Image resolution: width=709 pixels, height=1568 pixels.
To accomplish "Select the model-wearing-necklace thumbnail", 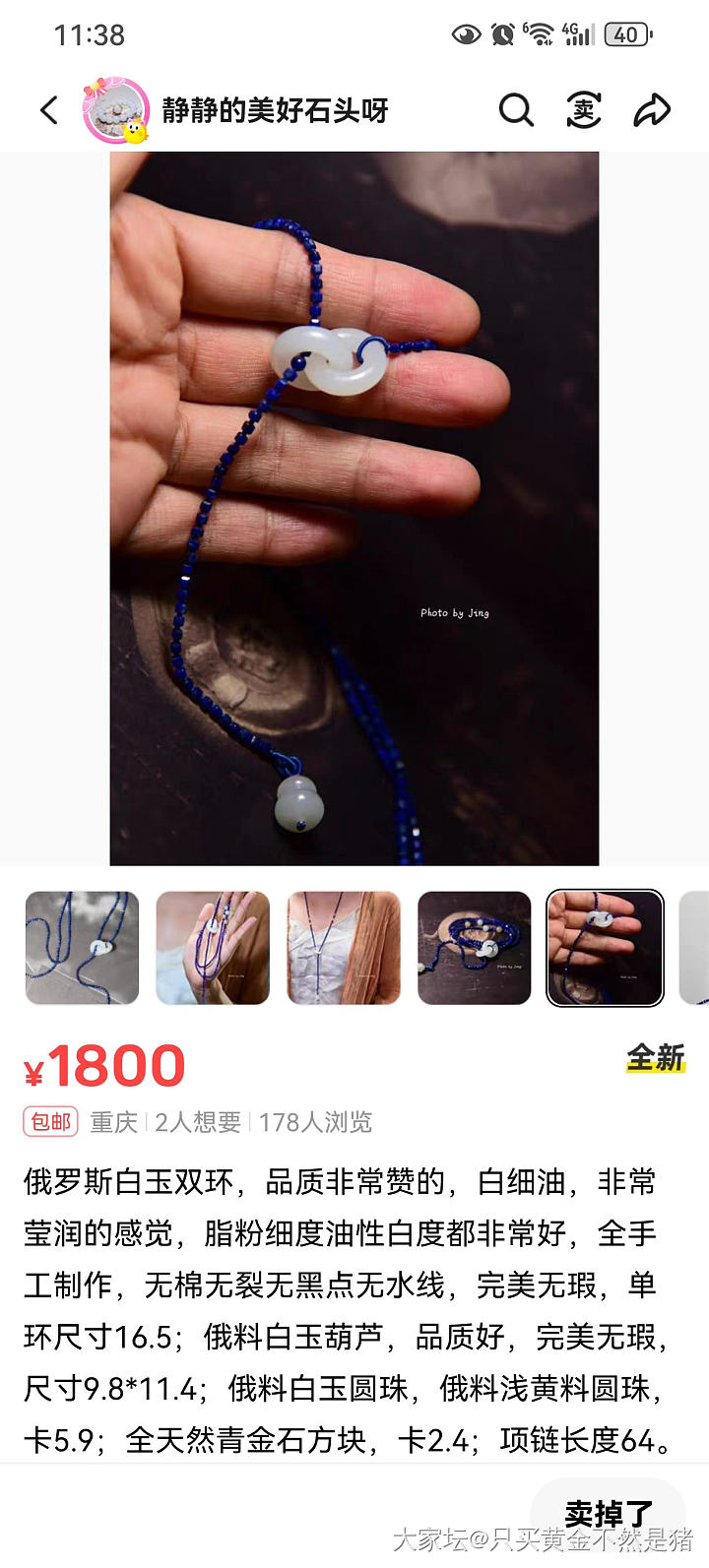I will [x=343, y=947].
